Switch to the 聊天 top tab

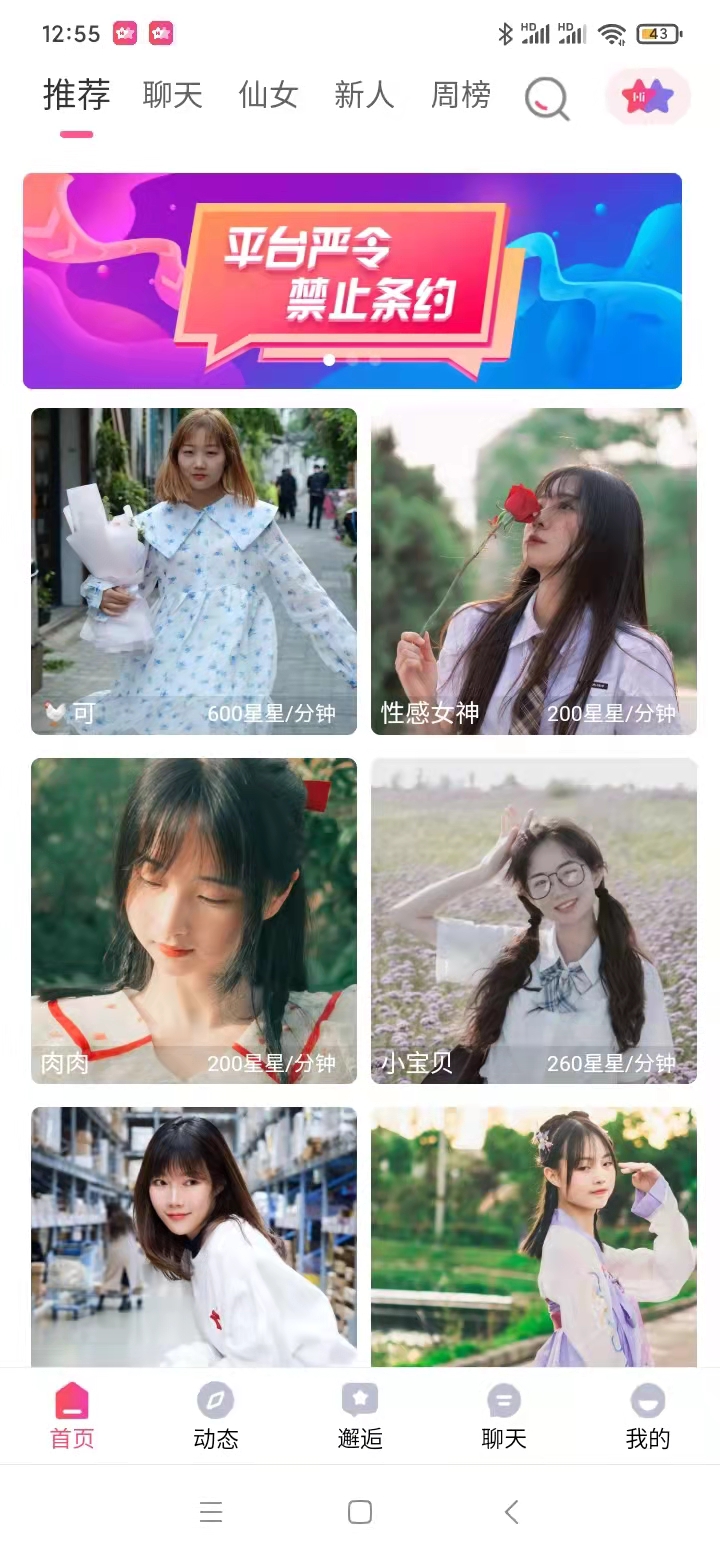[173, 96]
